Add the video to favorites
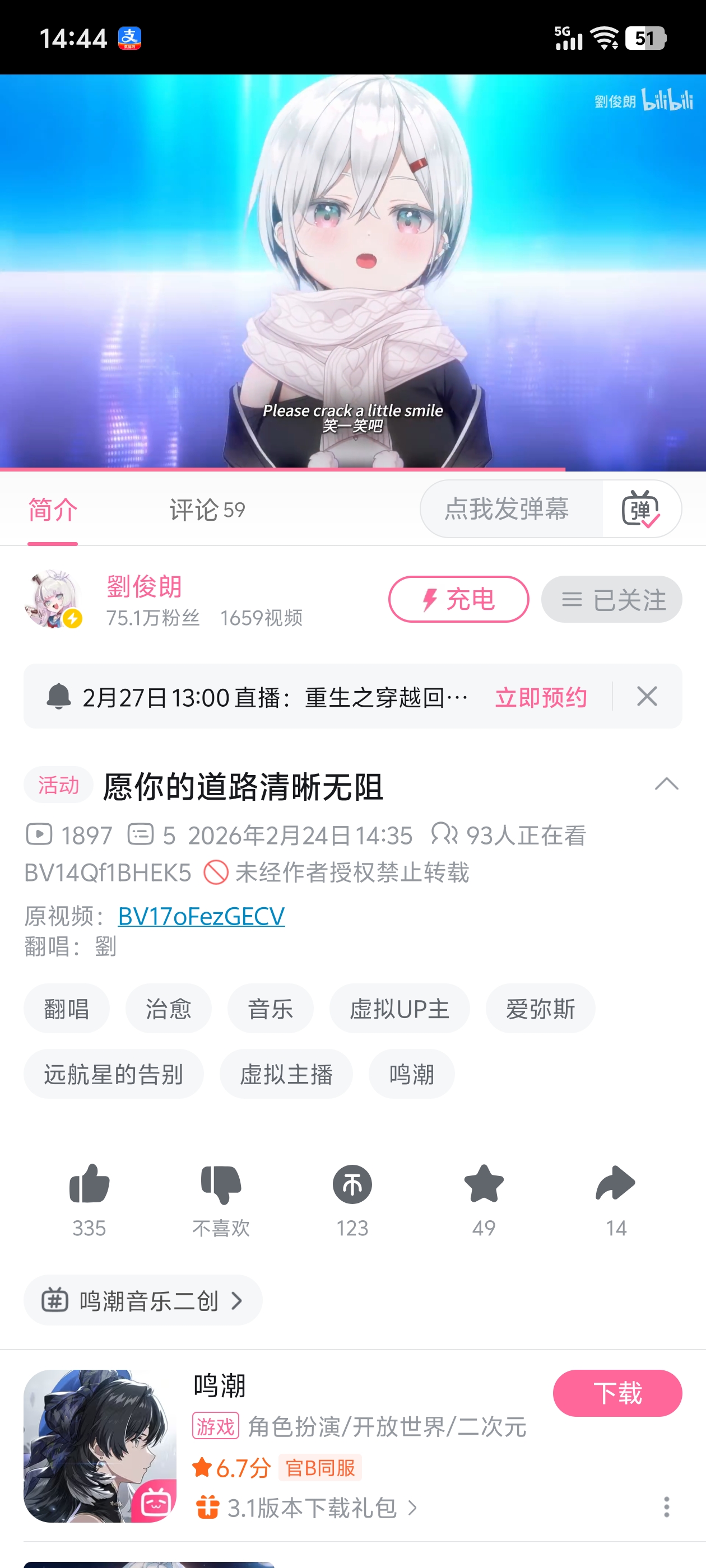The height and width of the screenshot is (1568, 706). click(484, 1184)
